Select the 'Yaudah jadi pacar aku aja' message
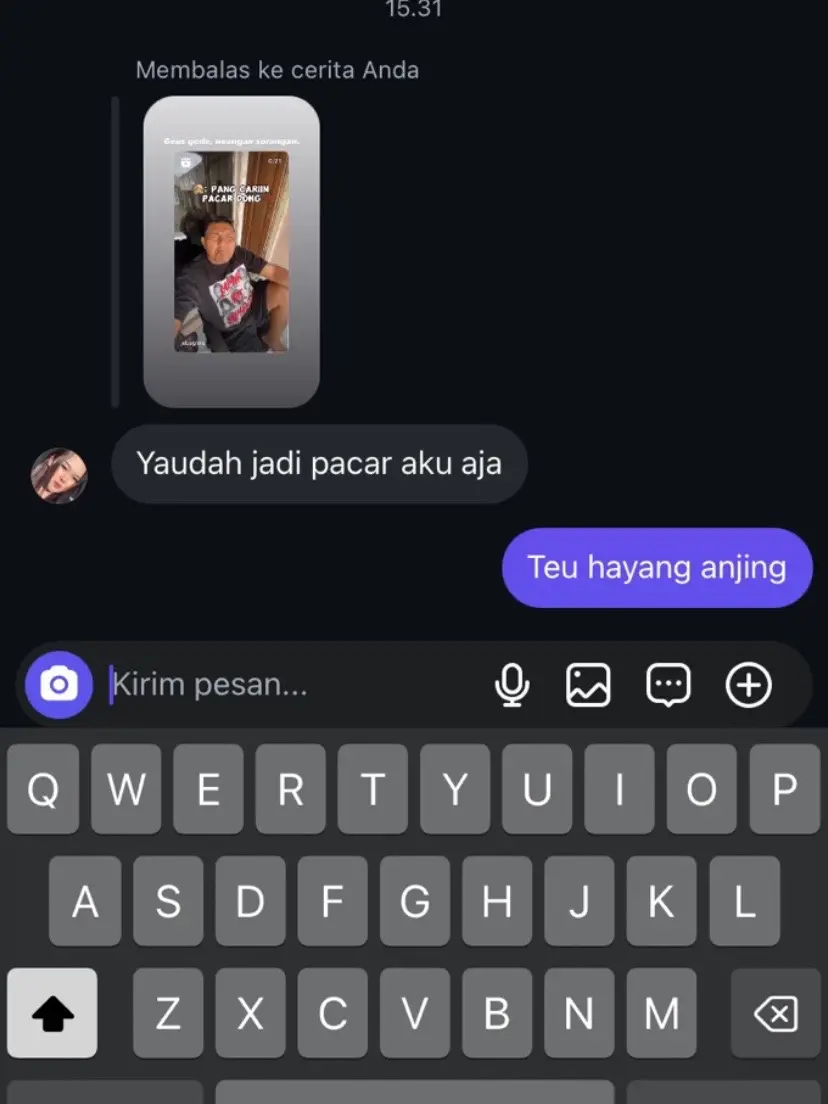This screenshot has width=828, height=1104. (x=318, y=463)
